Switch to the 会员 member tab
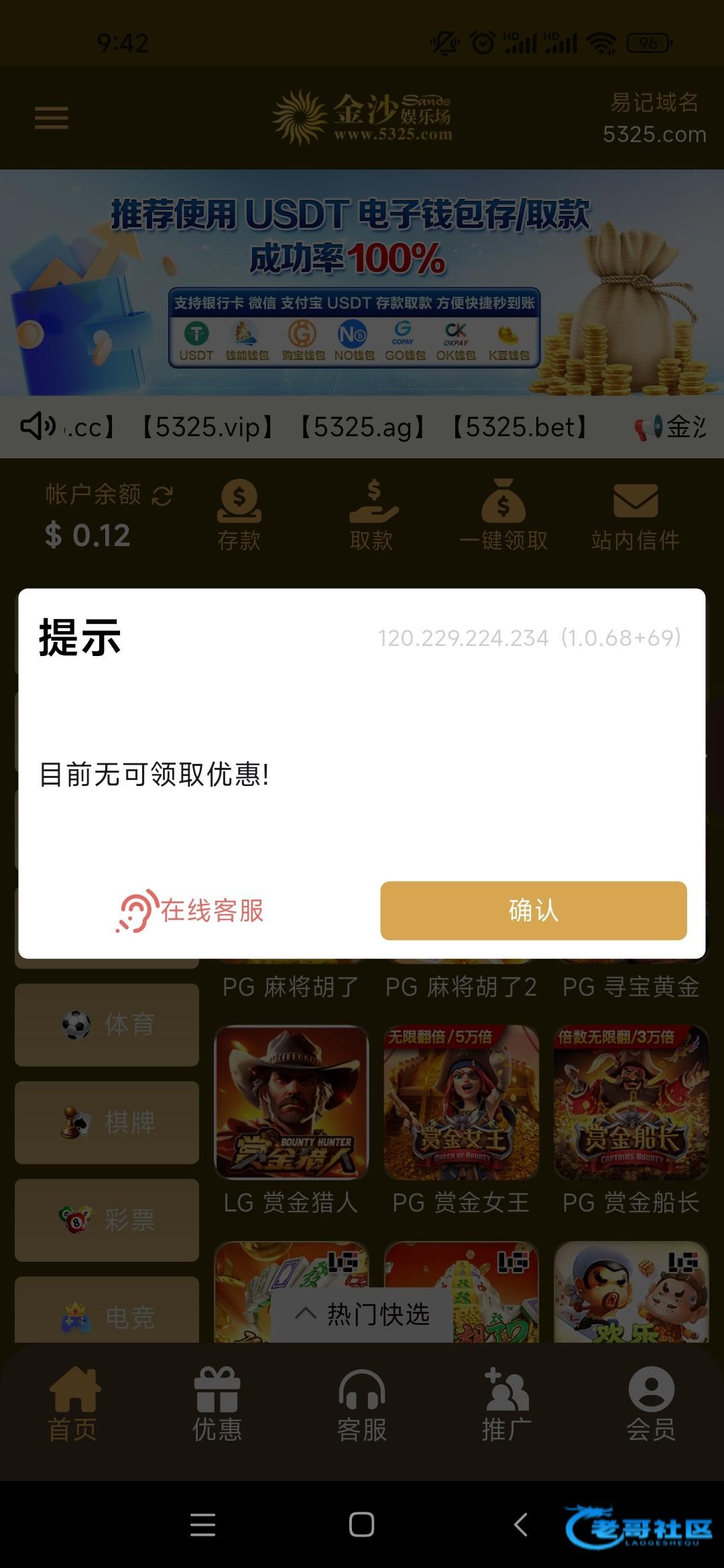Image resolution: width=724 pixels, height=1568 pixels. (x=651, y=1404)
